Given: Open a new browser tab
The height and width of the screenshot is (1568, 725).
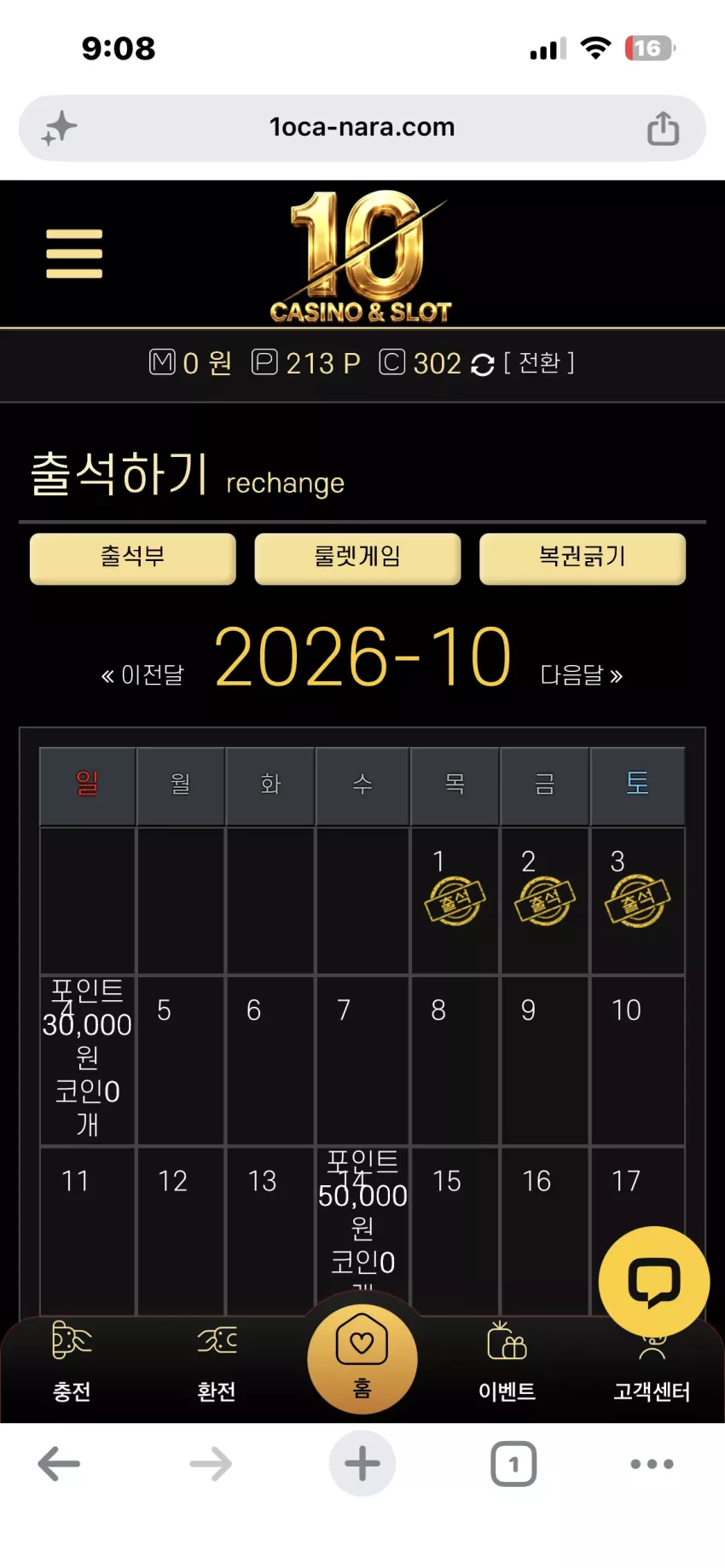Looking at the screenshot, I should (x=362, y=1464).
